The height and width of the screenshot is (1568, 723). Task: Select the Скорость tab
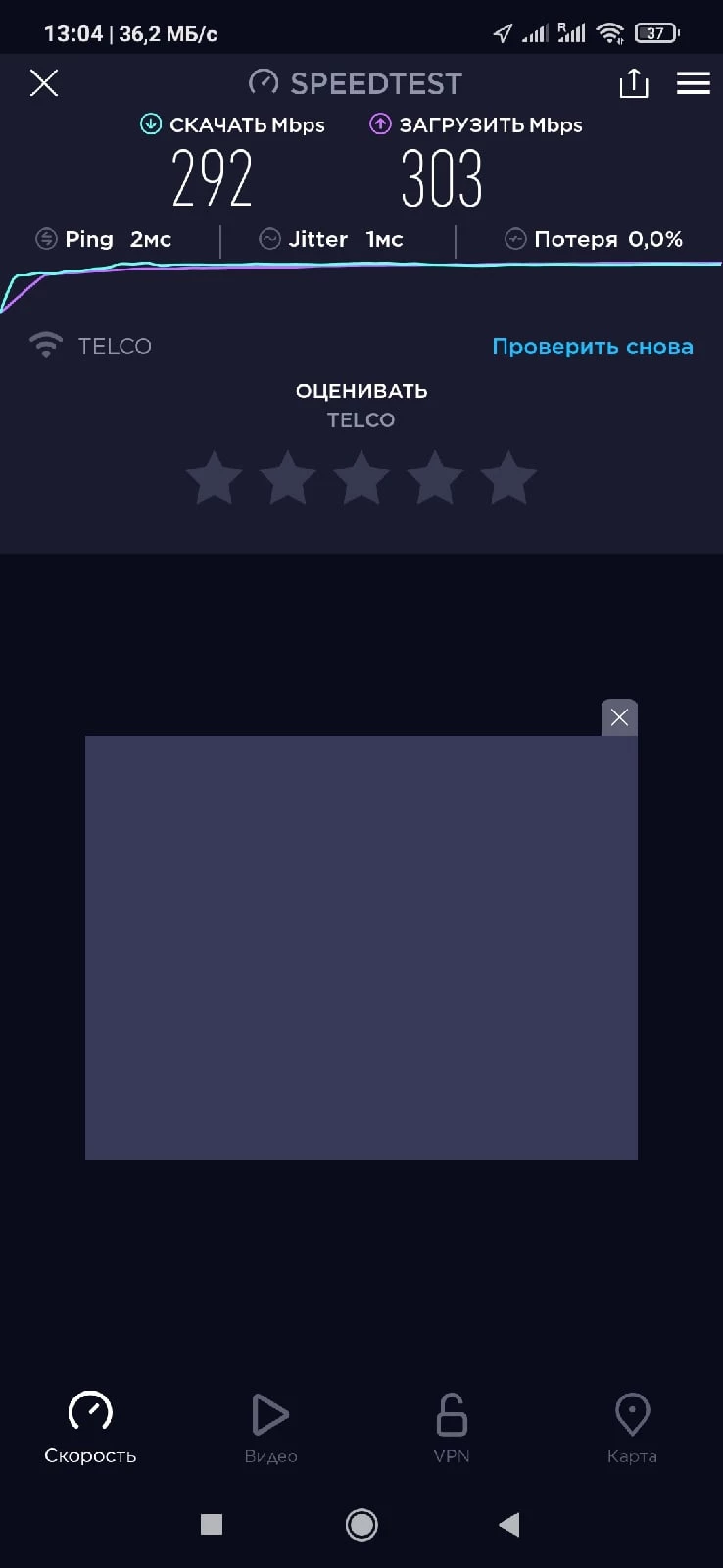pyautogui.click(x=90, y=1429)
